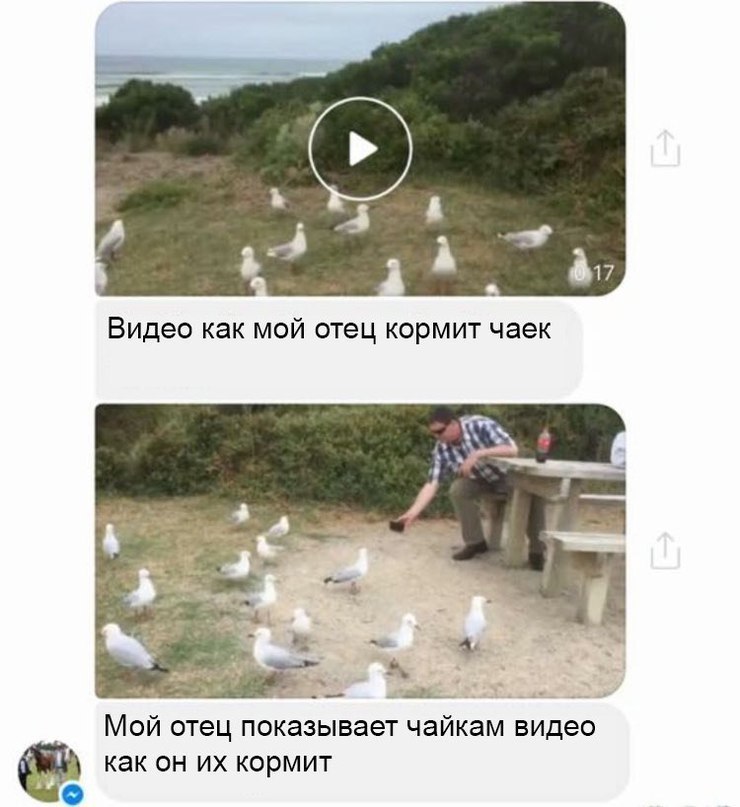Share the photo message
740x807 pixels.
pos(665,550)
